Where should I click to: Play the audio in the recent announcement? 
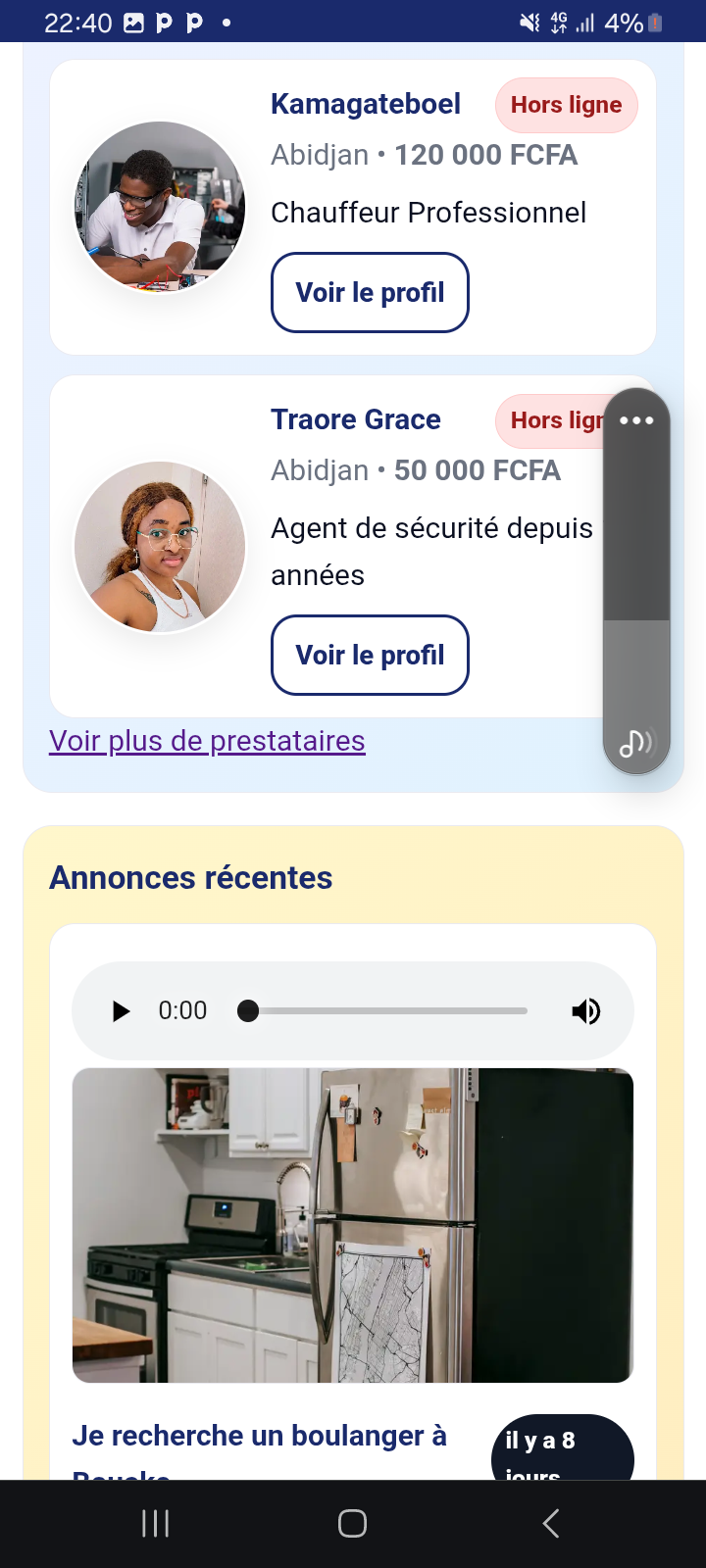tap(121, 1010)
